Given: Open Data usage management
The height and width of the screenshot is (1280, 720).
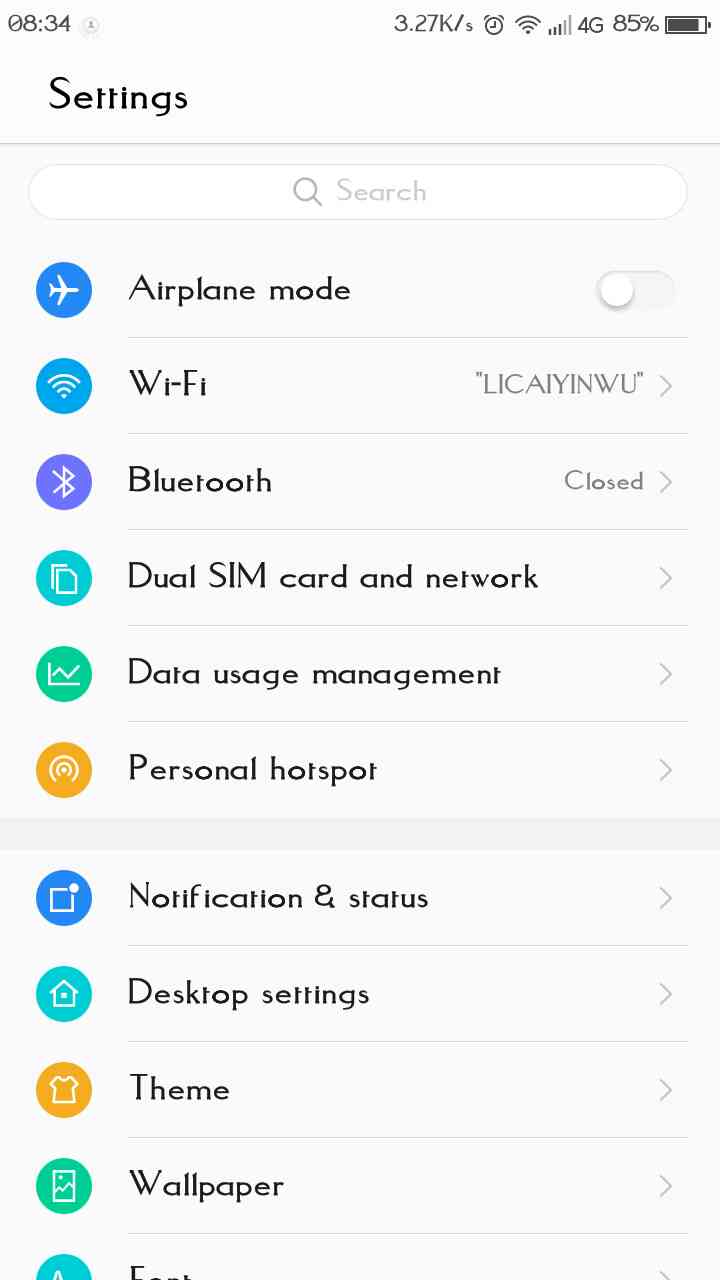Looking at the screenshot, I should point(360,673).
